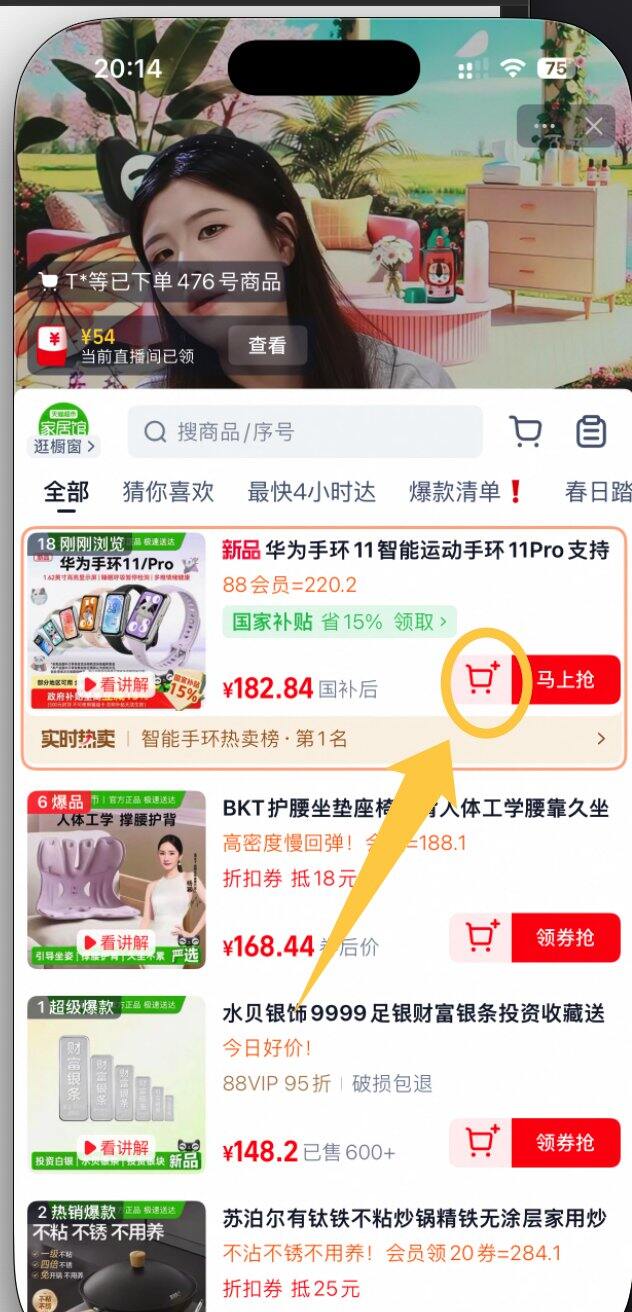Image resolution: width=632 pixels, height=1312 pixels.
Task: Open the 逛橱窗 shop window
Action: coord(64,446)
